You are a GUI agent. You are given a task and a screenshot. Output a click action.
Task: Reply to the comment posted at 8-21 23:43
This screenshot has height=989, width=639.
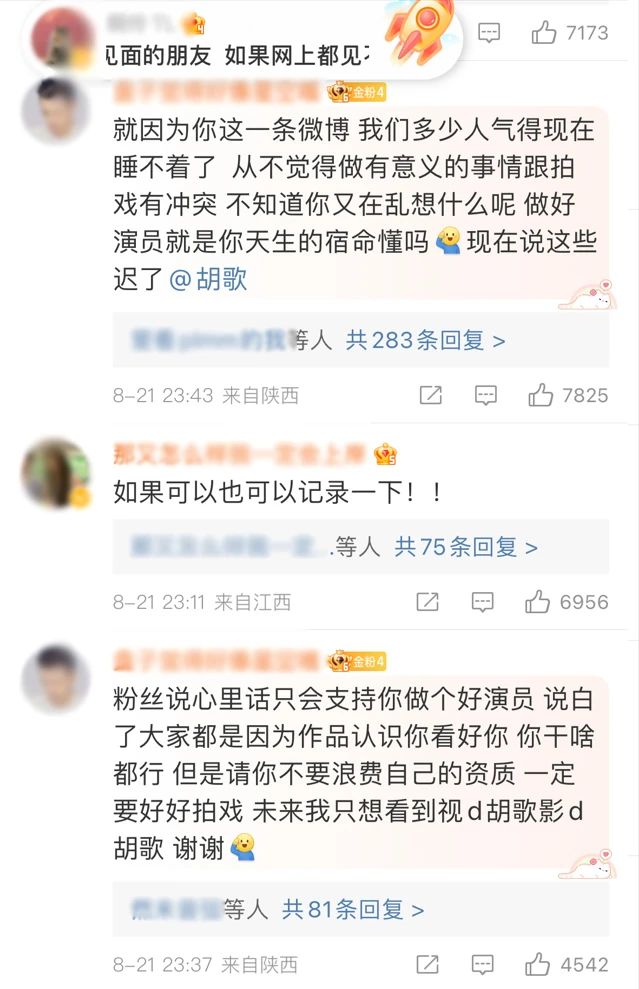tap(486, 395)
